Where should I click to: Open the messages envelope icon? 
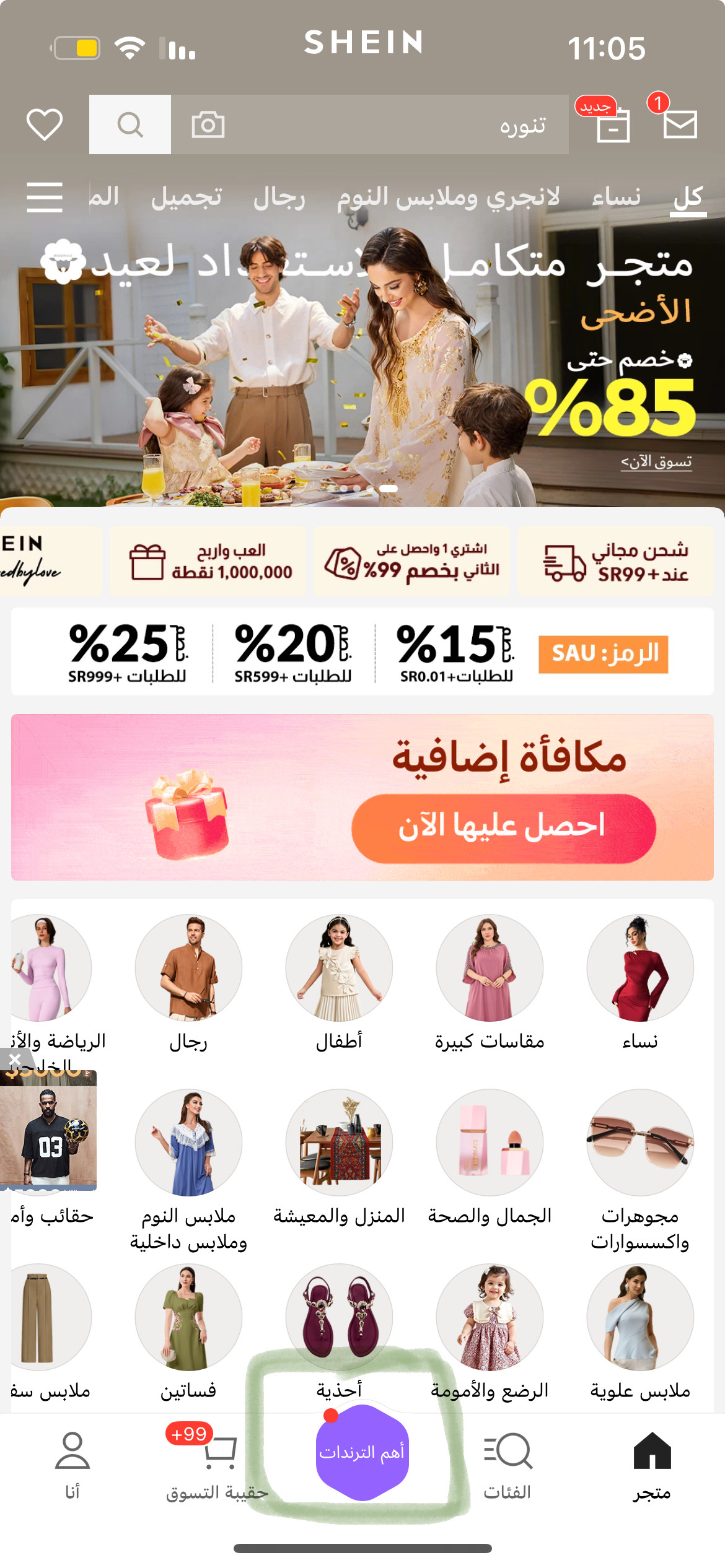click(x=680, y=123)
